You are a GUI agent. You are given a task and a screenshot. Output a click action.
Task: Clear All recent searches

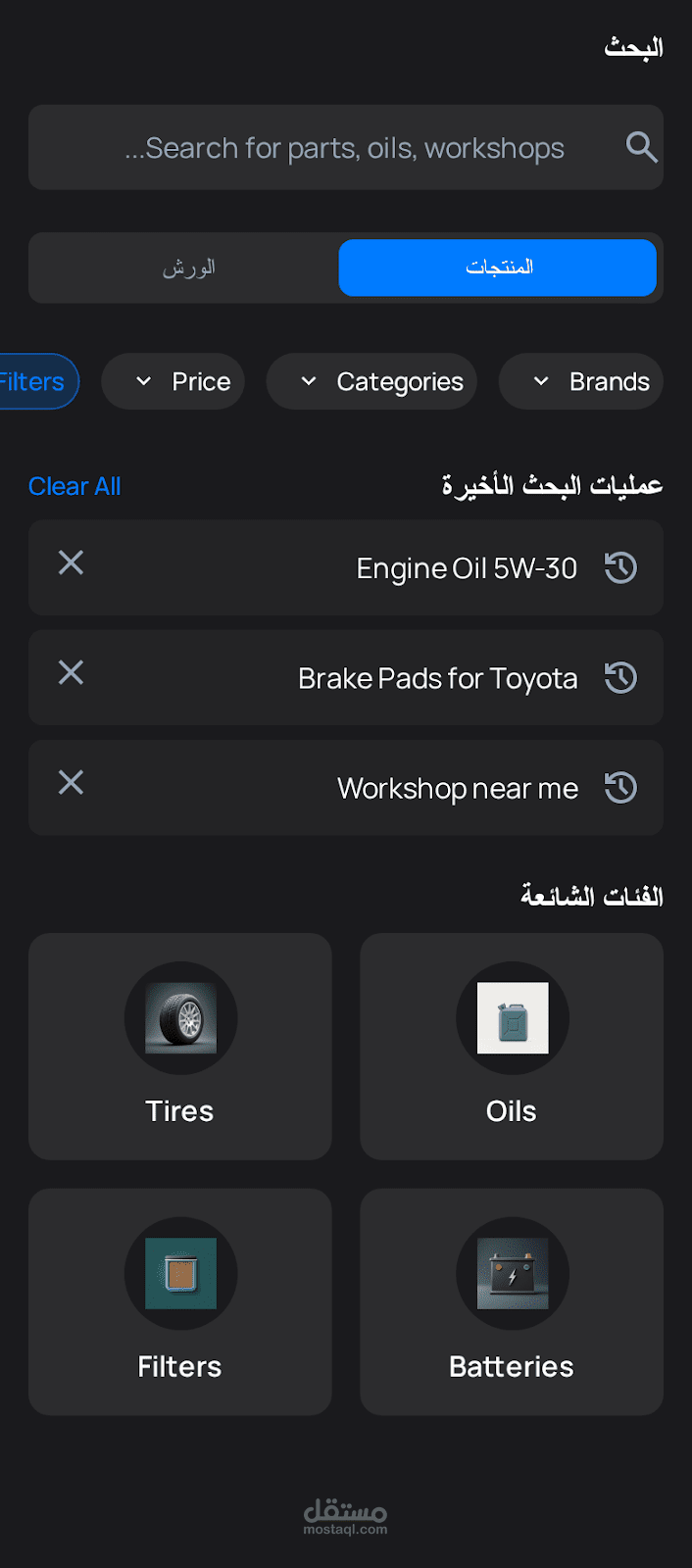point(74,486)
